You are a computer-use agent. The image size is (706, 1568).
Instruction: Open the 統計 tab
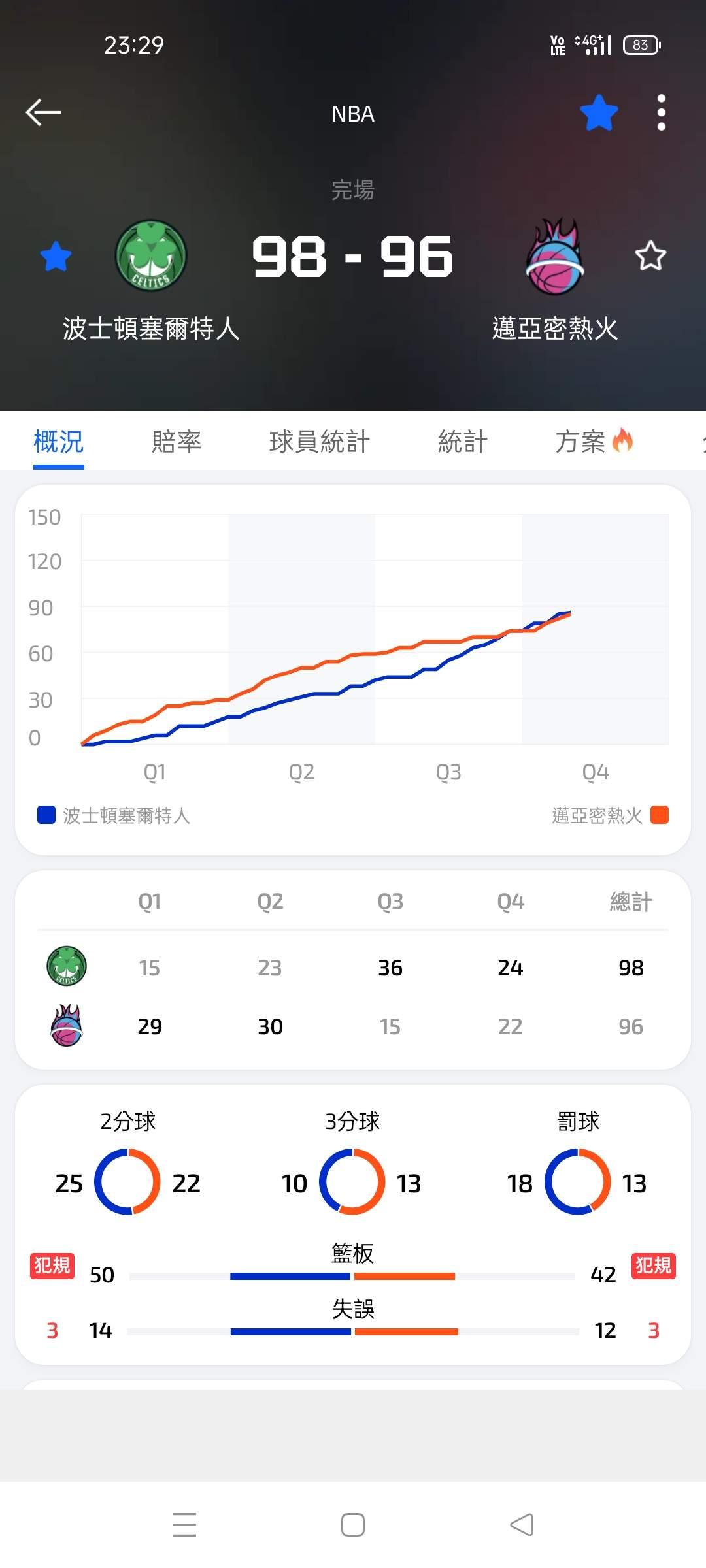[x=463, y=442]
